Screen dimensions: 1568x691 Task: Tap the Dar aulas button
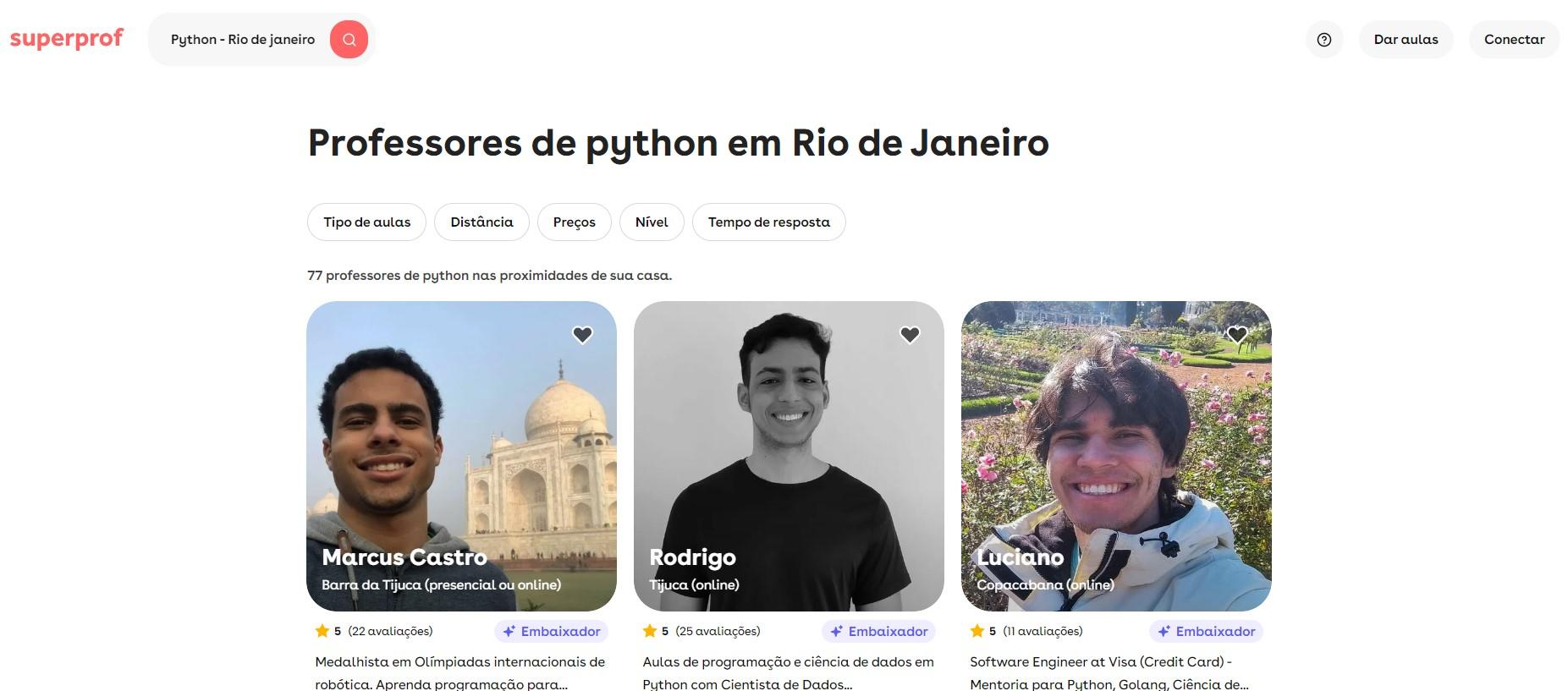coord(1406,40)
